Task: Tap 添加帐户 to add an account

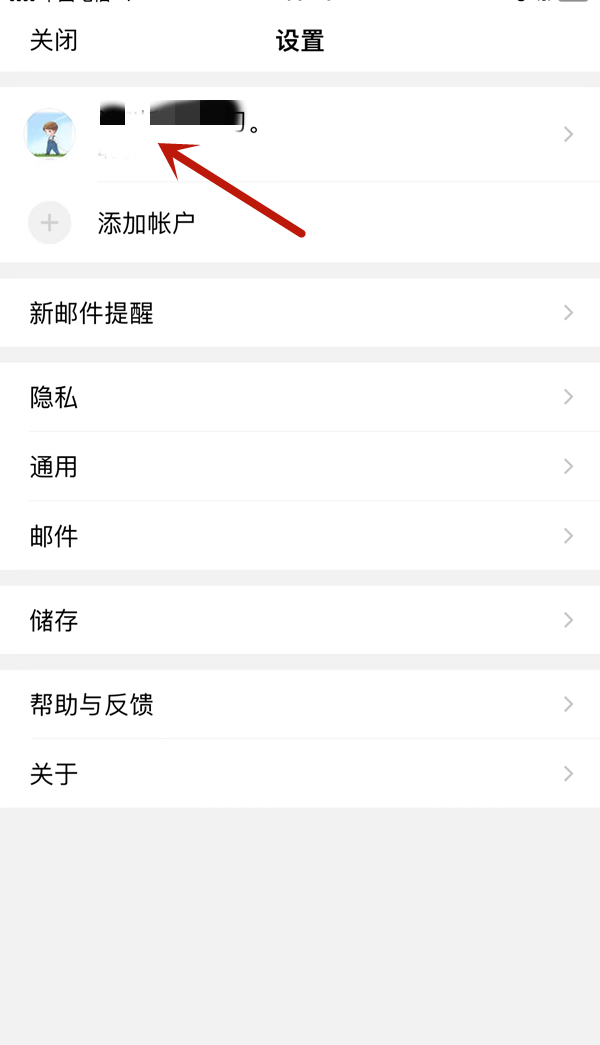Action: 146,223
